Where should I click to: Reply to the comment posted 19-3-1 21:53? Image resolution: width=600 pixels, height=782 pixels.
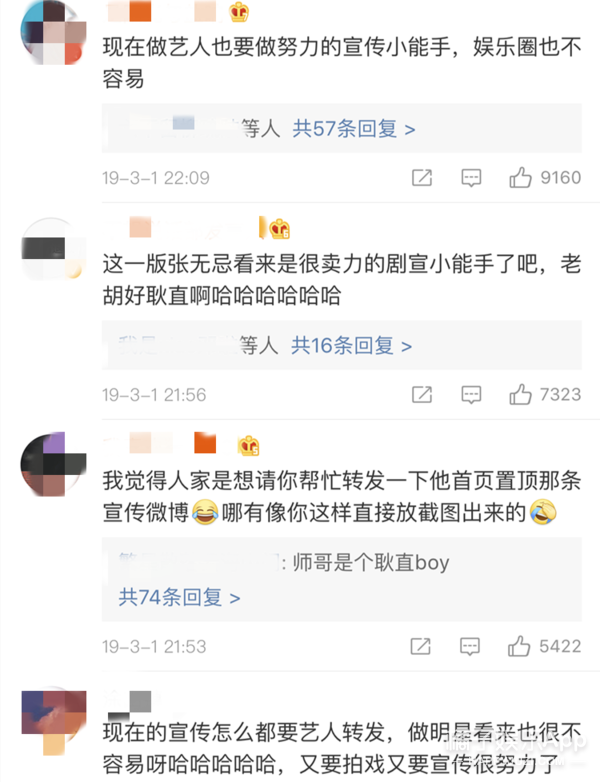[471, 646]
